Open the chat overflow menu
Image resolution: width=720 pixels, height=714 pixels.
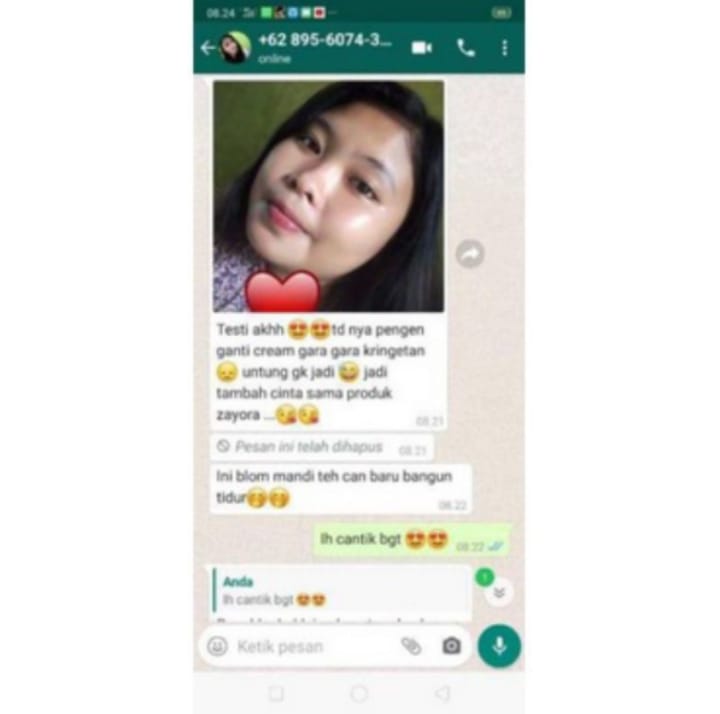pos(504,47)
